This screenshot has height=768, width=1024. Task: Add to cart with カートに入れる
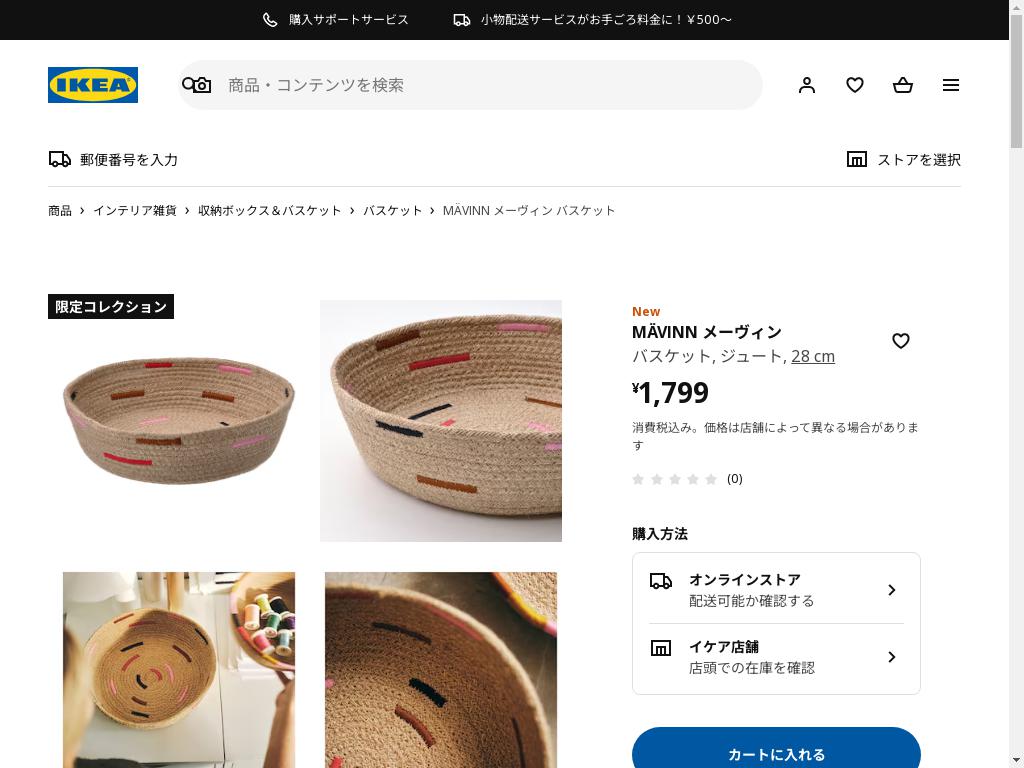(776, 752)
